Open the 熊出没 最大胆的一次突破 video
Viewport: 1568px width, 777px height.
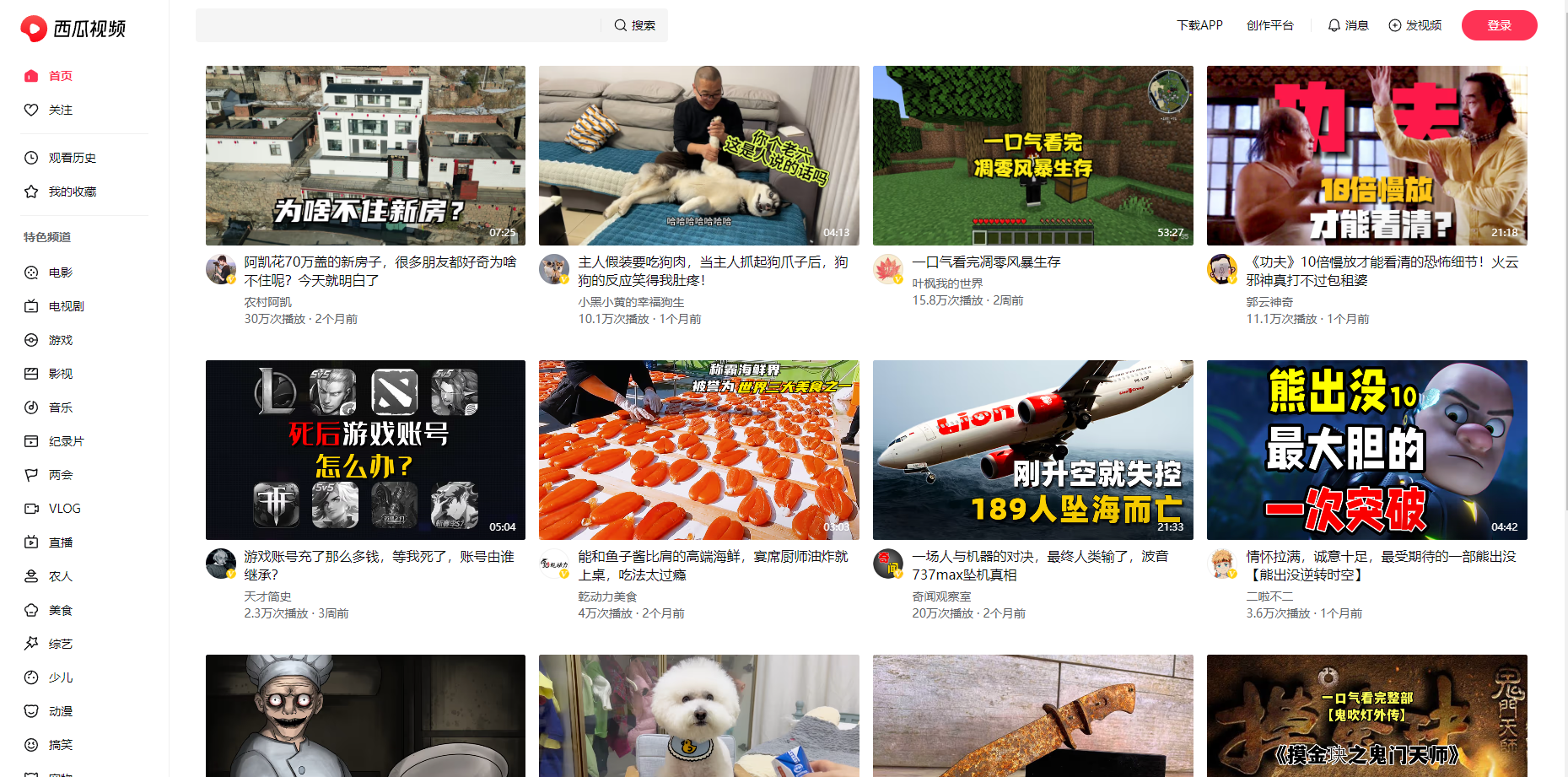(x=1366, y=450)
